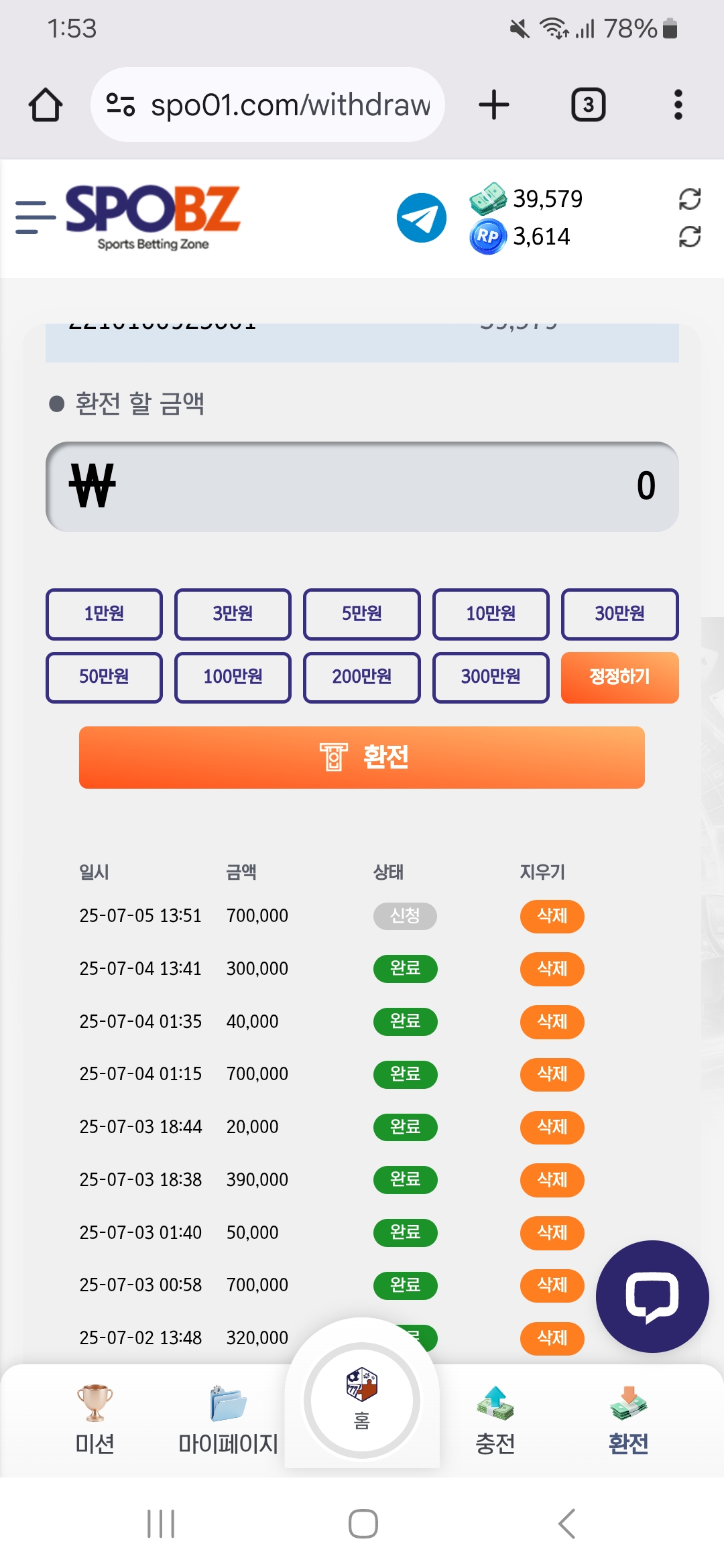This screenshot has height=1568, width=724.
Task: Reset amount with 정정하기 button
Action: [x=619, y=677]
